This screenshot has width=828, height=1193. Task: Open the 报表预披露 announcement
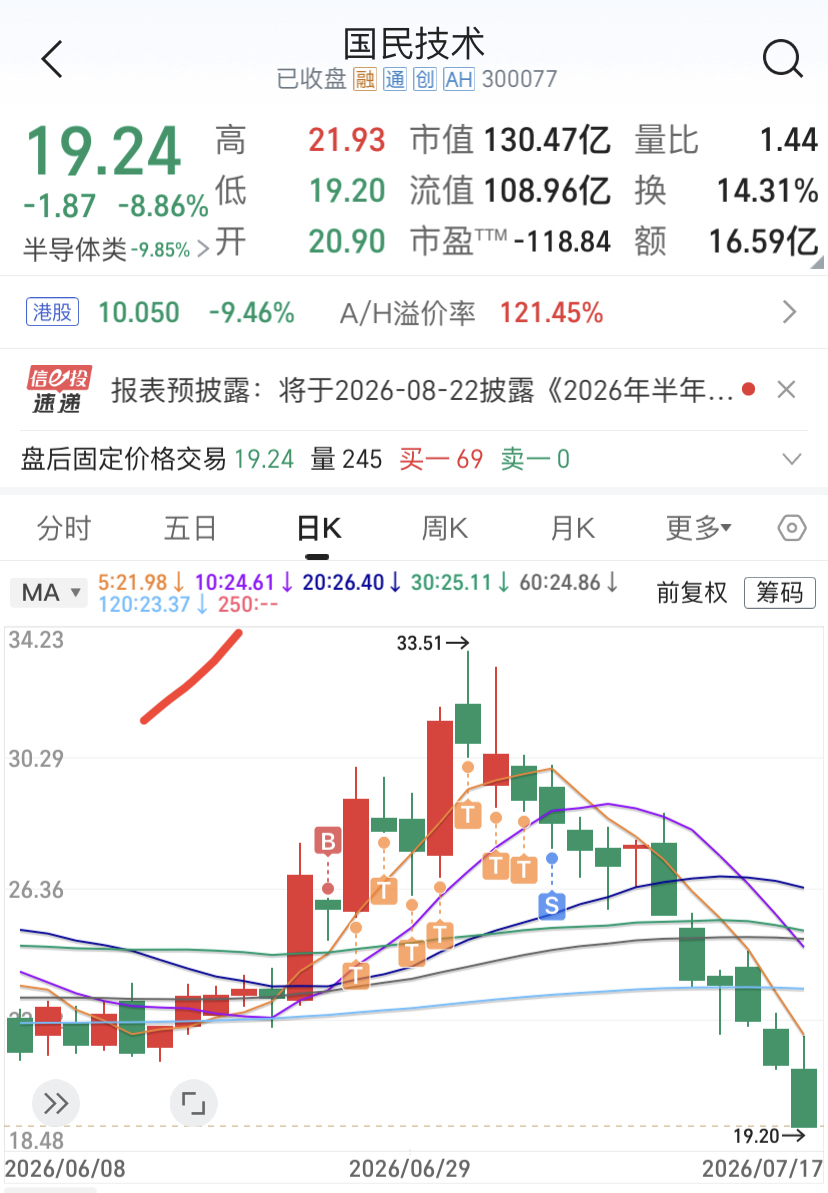coord(422,390)
